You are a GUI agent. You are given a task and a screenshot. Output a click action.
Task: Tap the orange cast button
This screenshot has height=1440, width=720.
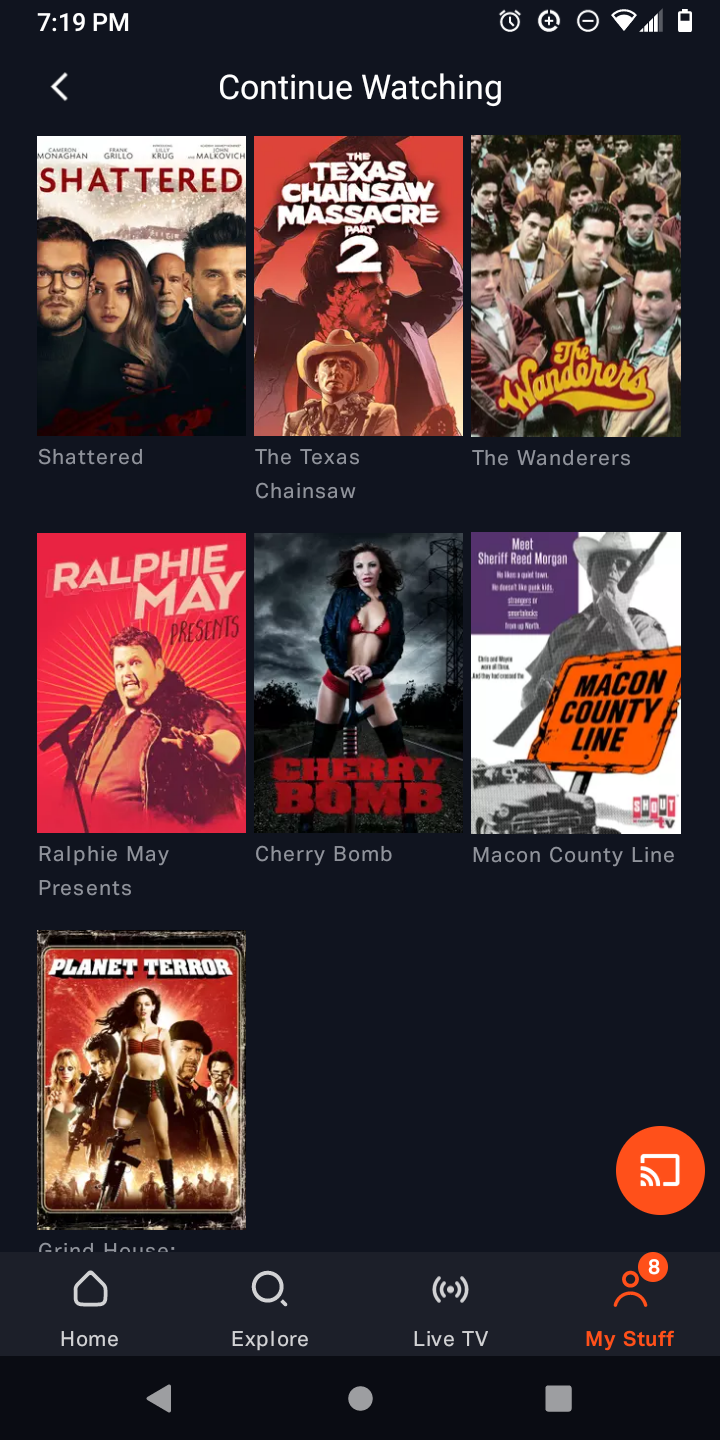click(660, 1171)
